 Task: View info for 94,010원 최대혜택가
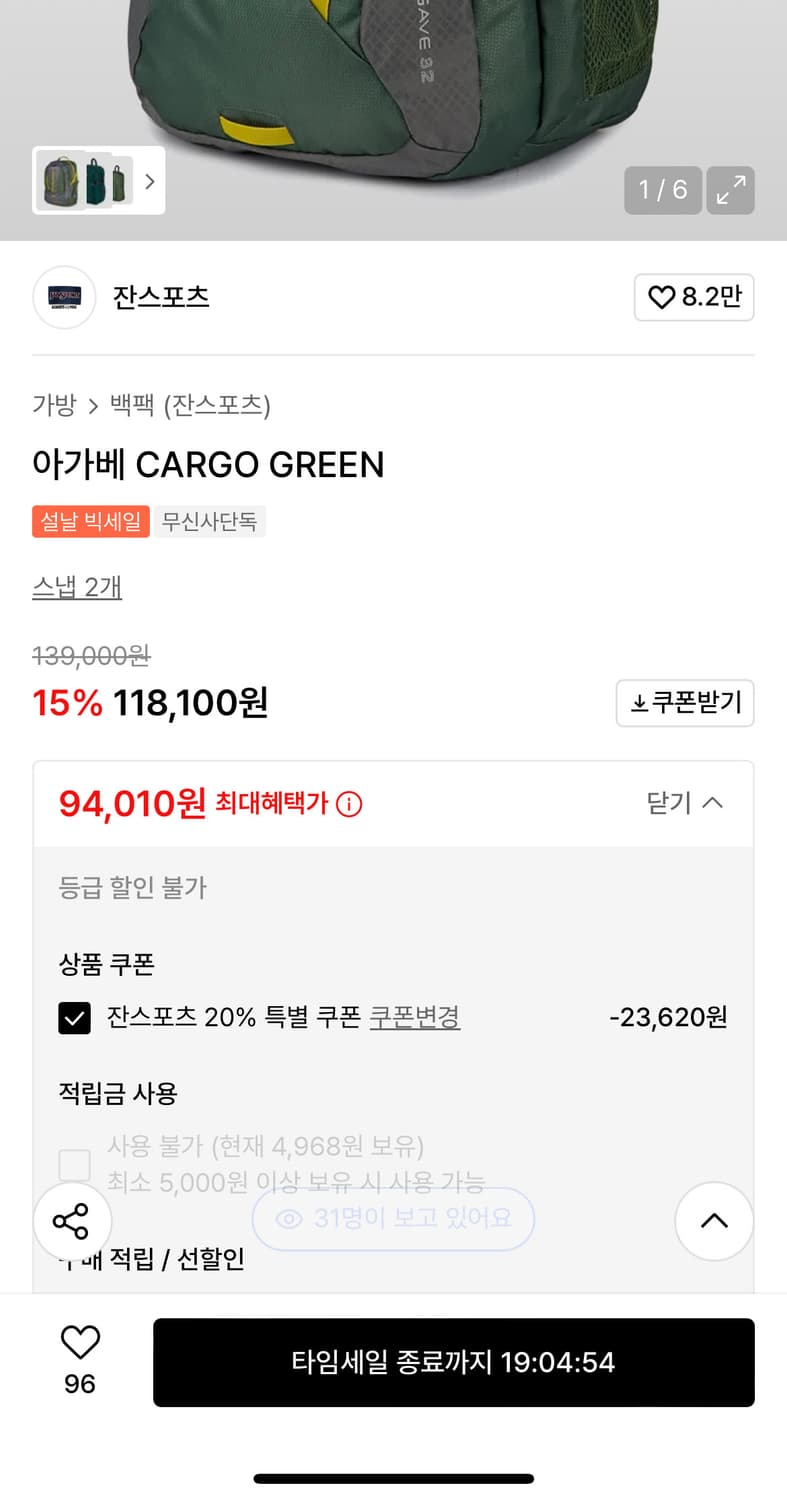(347, 803)
